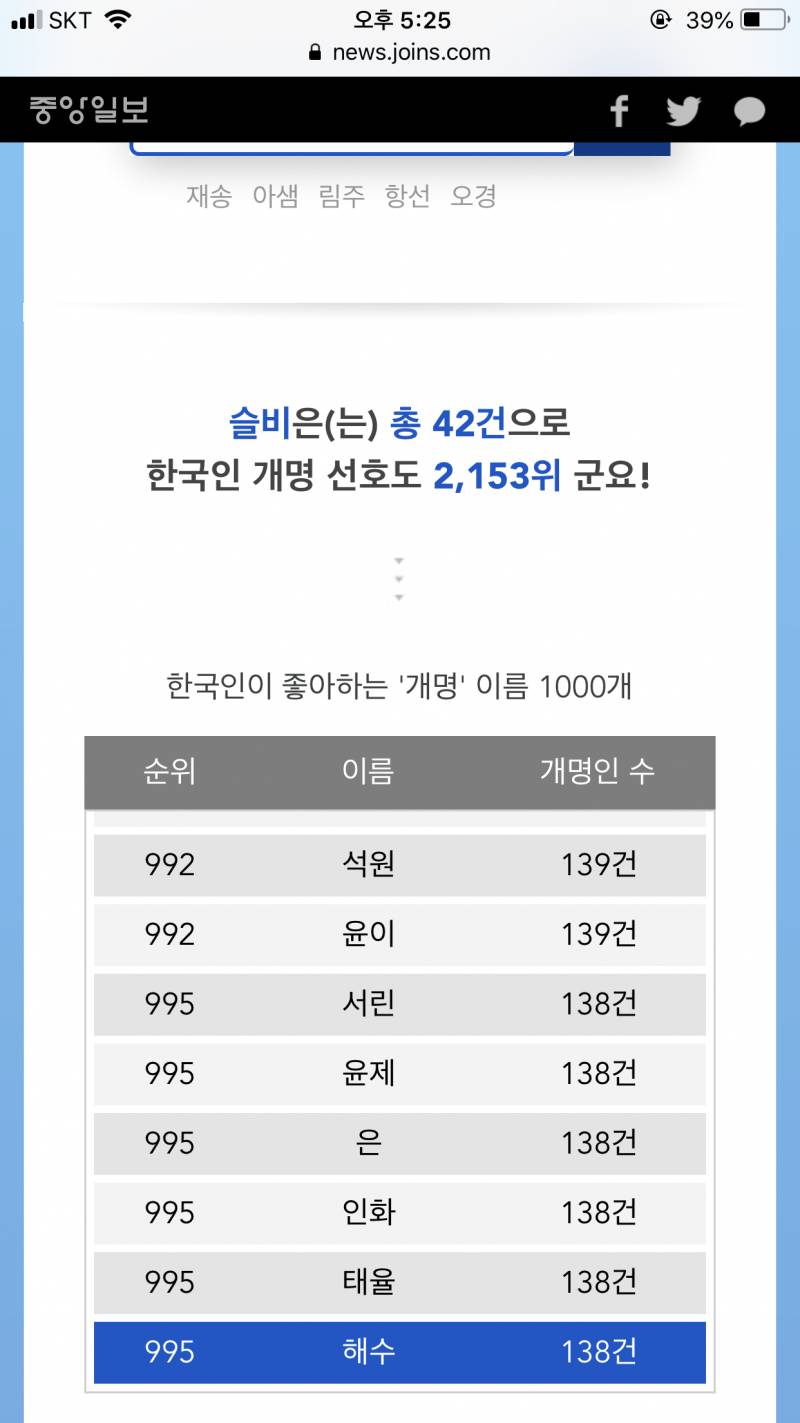Tap the news.joins.com address bar
Image resolution: width=800 pixels, height=1423 pixels.
click(x=400, y=52)
